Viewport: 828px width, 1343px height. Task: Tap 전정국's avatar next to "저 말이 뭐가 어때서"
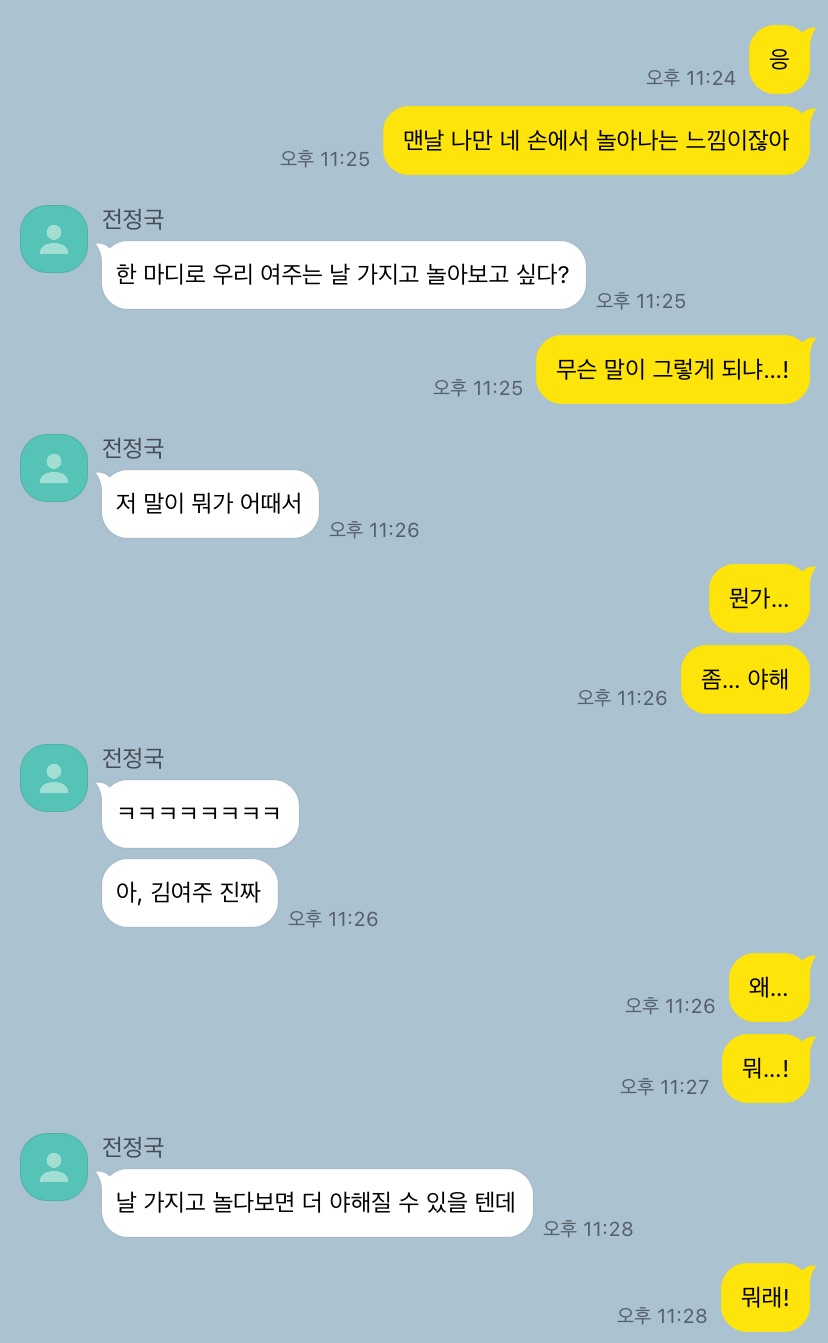[54, 468]
